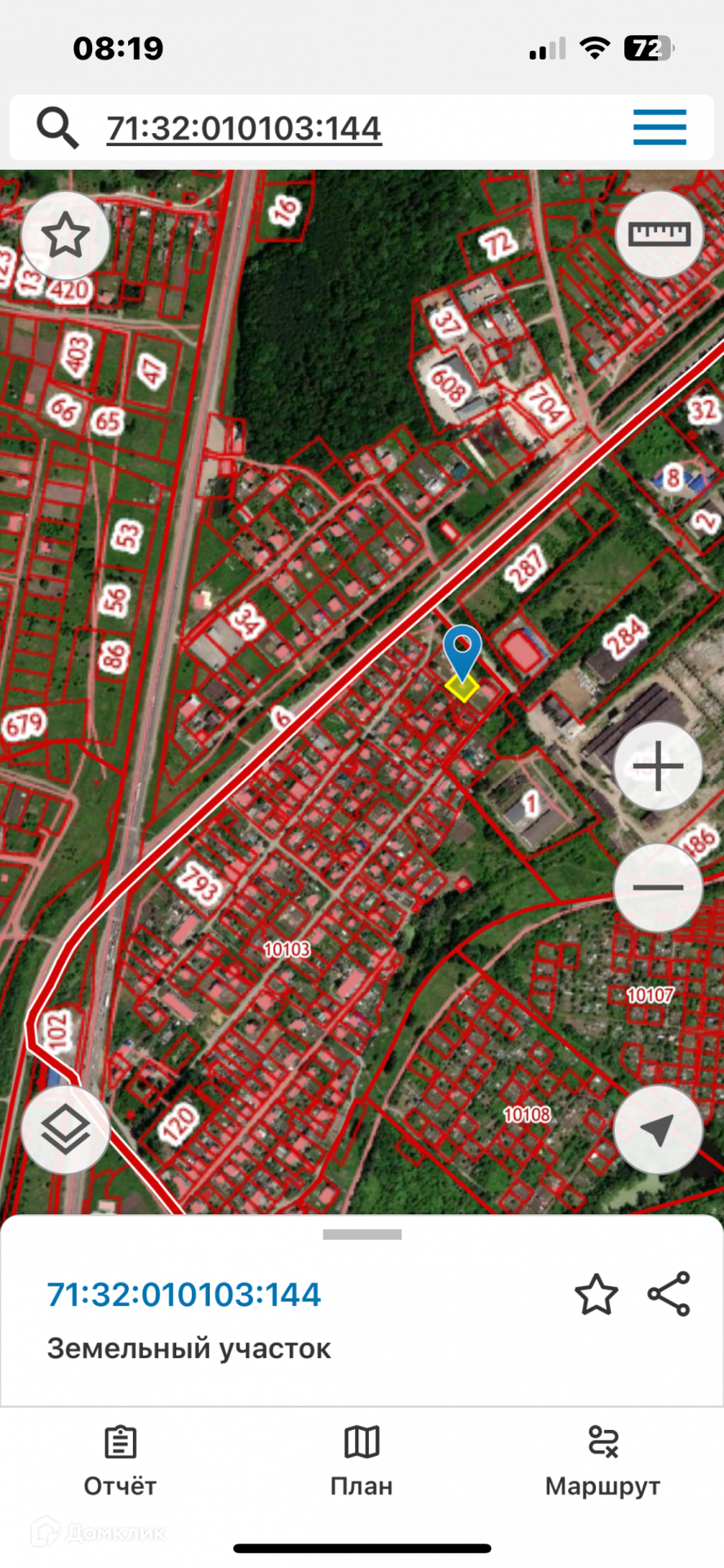The height and width of the screenshot is (1568, 724).
Task: Open the hamburger menu
Action: pos(660,127)
